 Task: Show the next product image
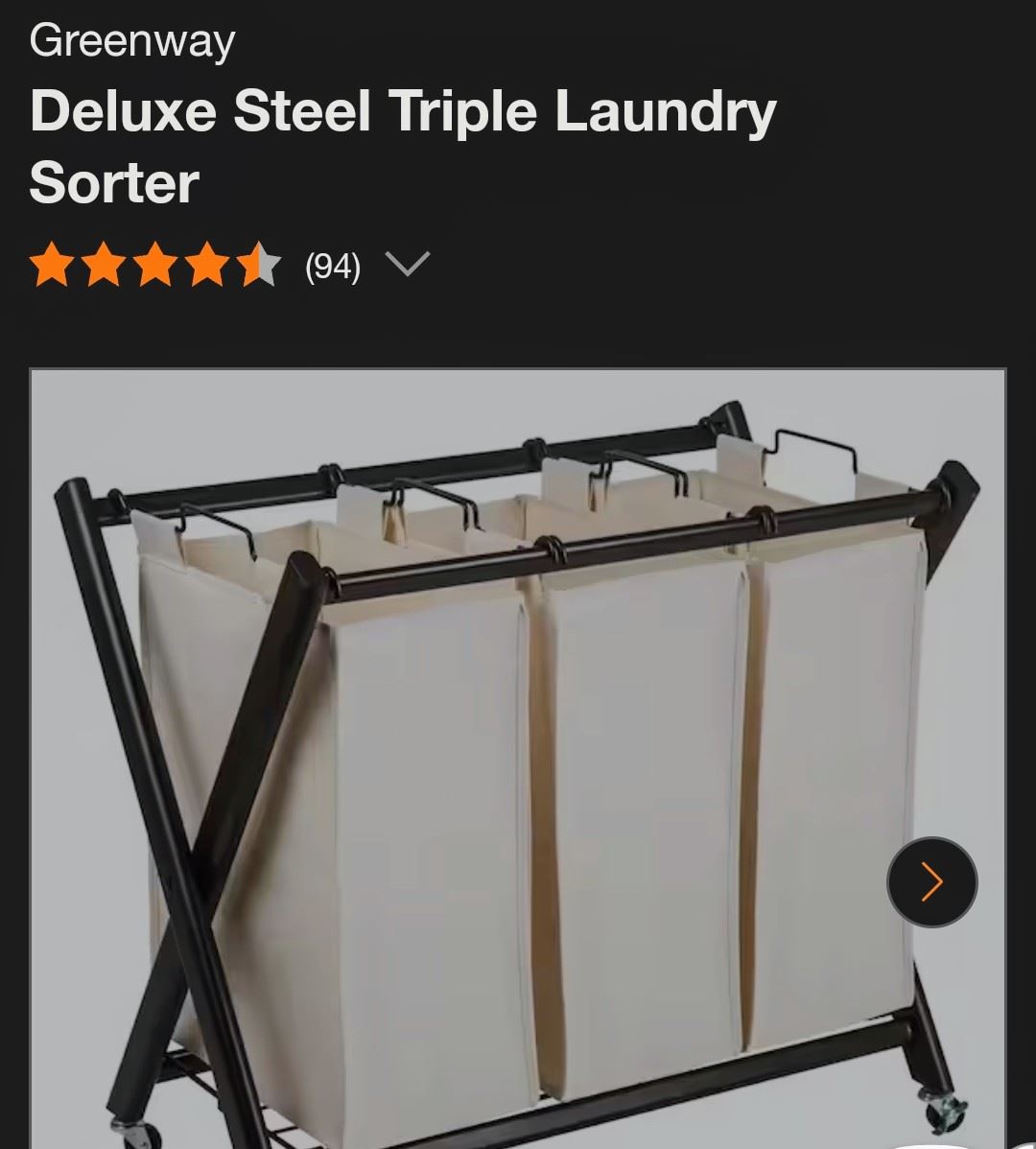[x=931, y=882]
